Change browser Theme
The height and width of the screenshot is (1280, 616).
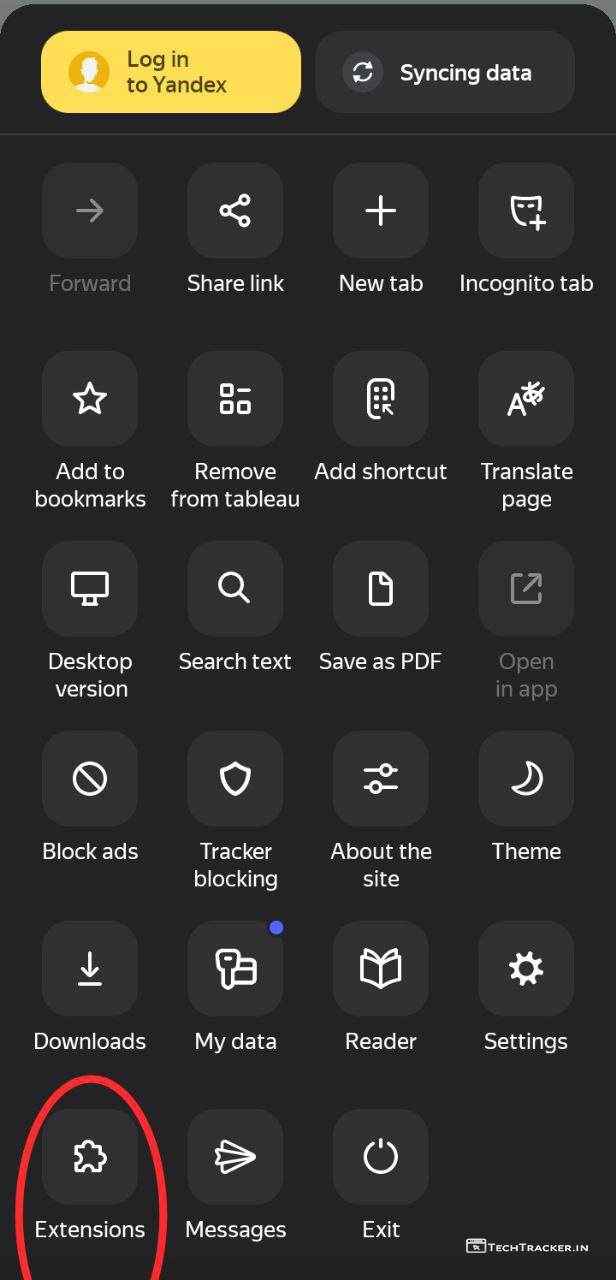click(526, 779)
